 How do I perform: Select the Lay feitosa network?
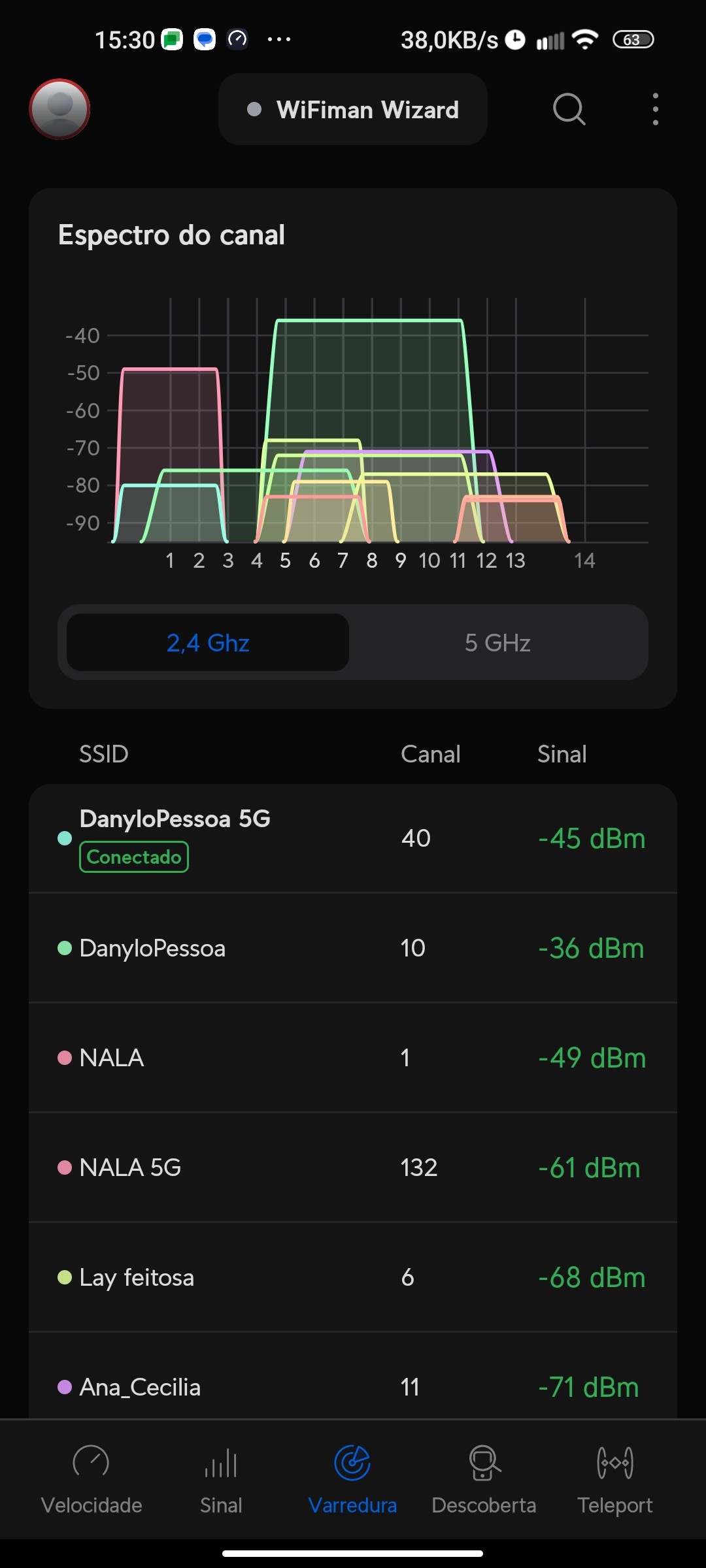tap(353, 1277)
